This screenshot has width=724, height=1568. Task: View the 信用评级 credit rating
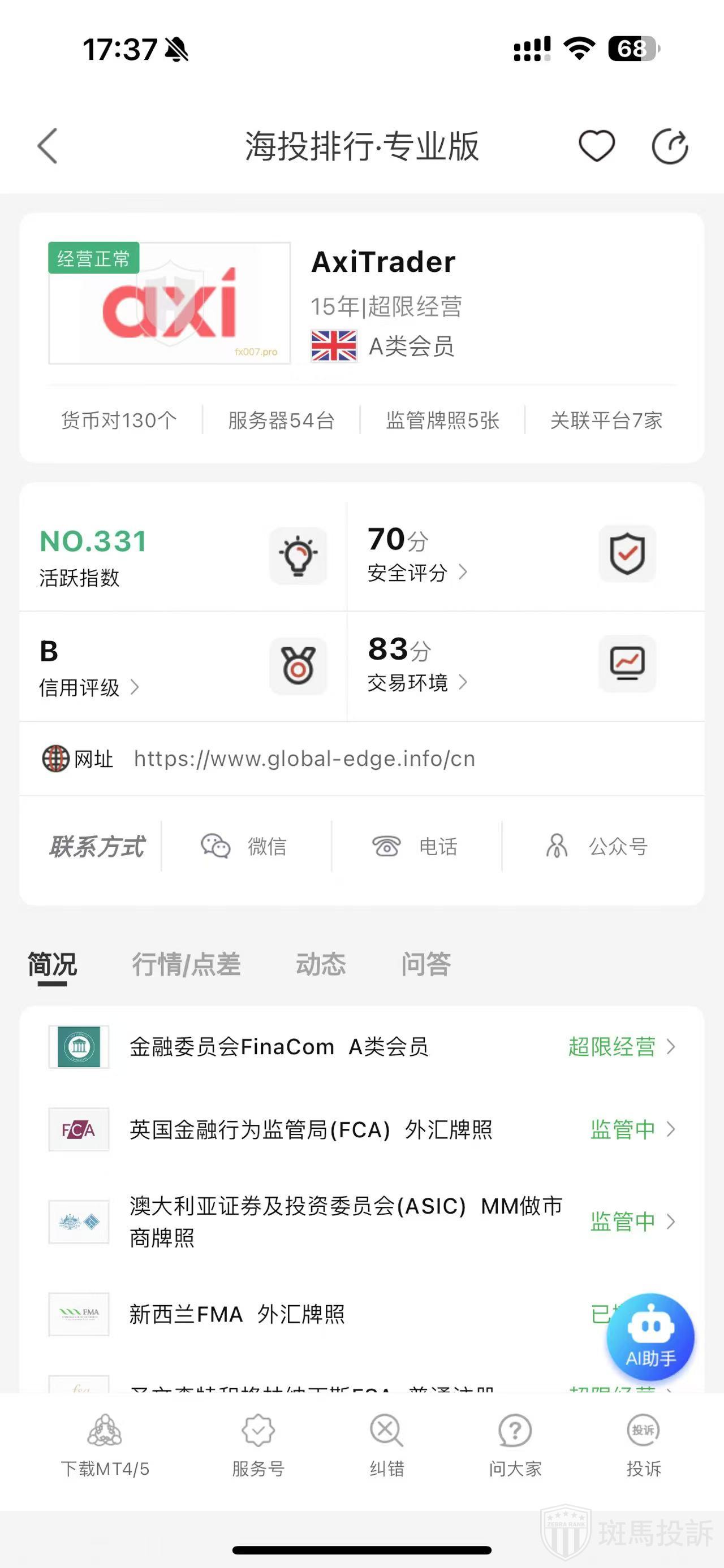89,687
